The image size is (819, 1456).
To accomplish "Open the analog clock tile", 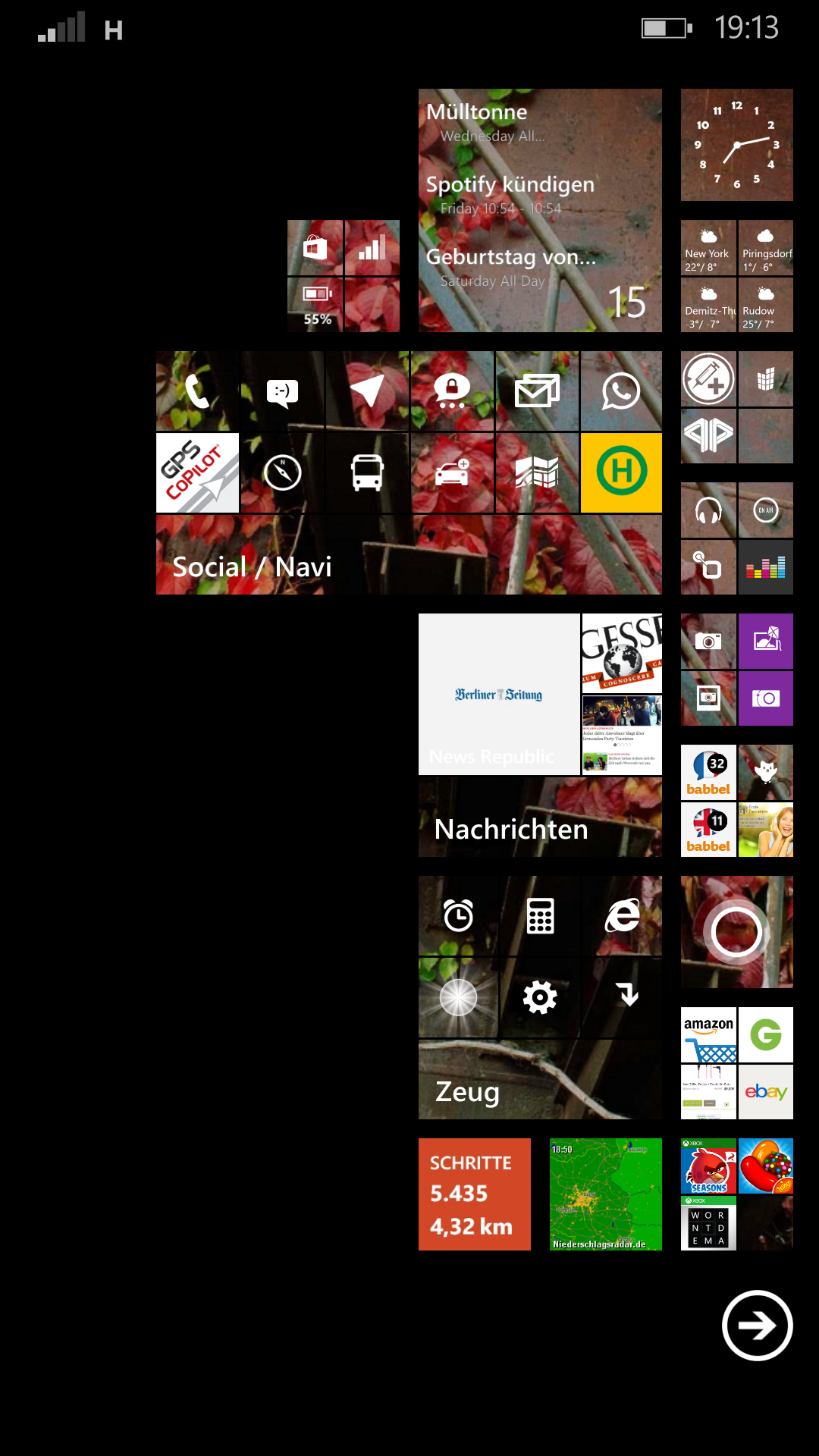I will coord(736,145).
